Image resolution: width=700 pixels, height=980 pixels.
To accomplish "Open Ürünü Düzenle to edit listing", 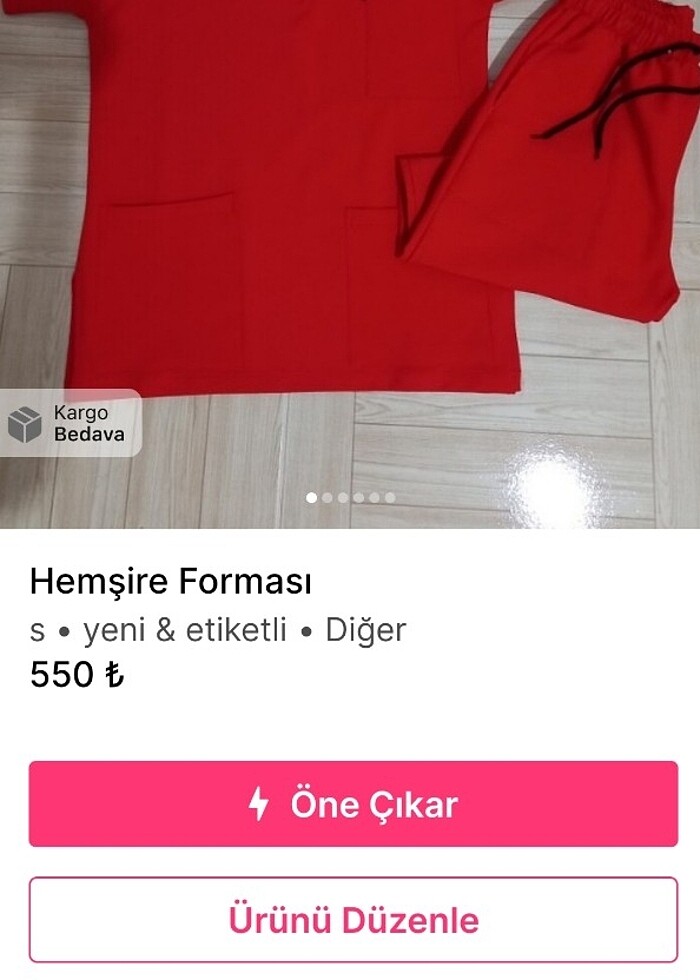I will coord(353,919).
